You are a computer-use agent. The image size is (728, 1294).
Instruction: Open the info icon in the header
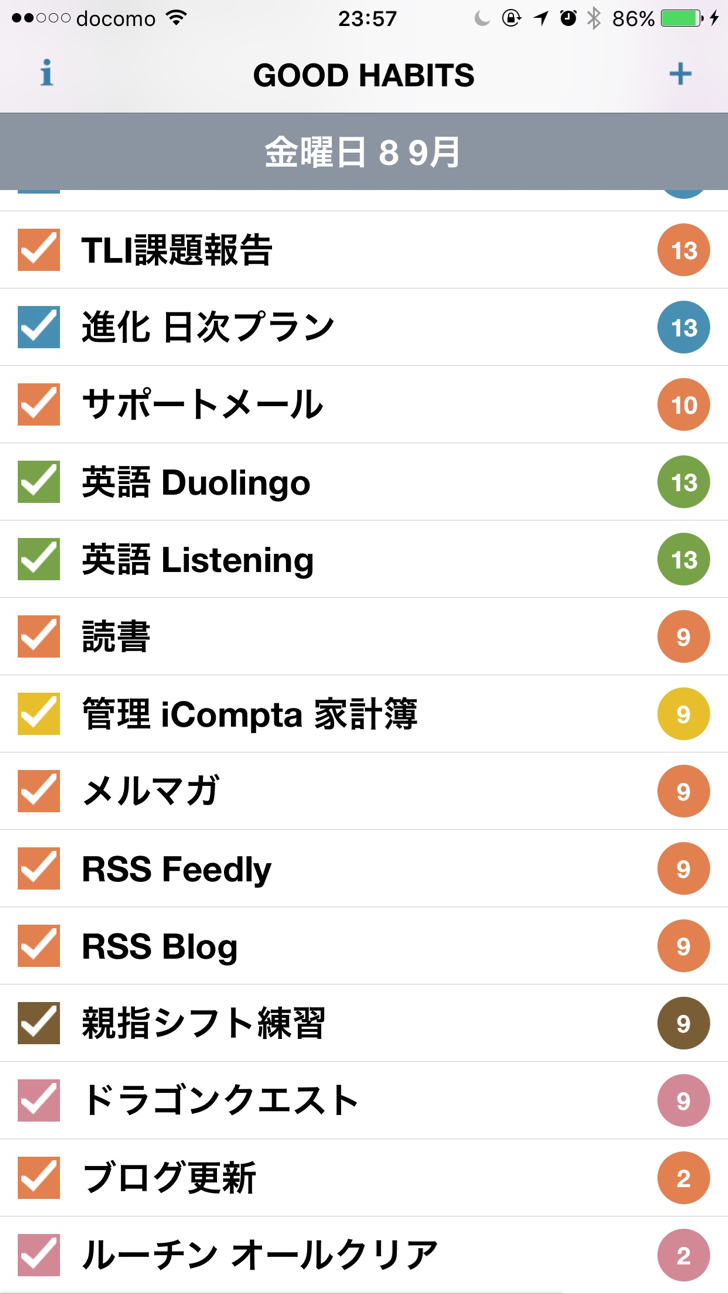(46, 74)
